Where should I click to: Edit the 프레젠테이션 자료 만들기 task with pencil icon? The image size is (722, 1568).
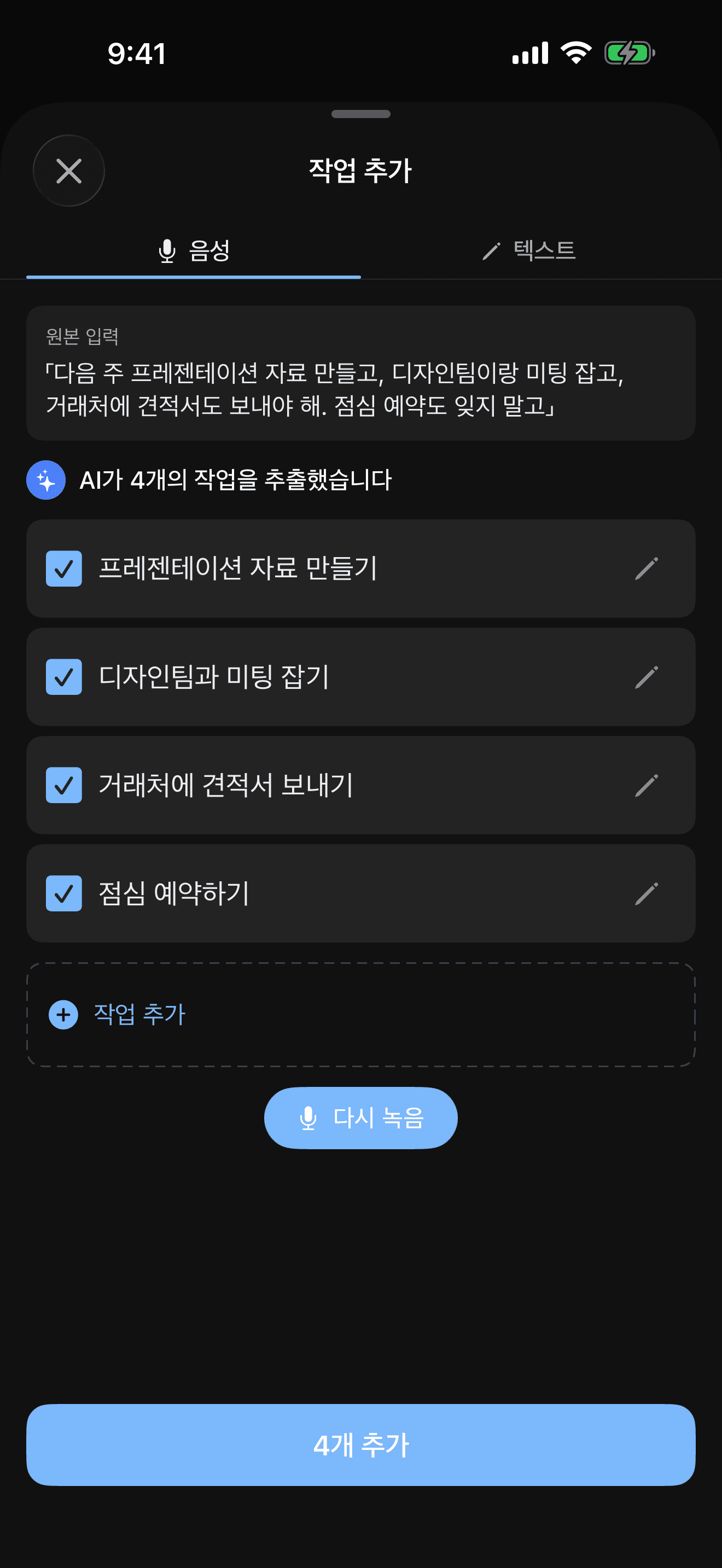coord(648,569)
